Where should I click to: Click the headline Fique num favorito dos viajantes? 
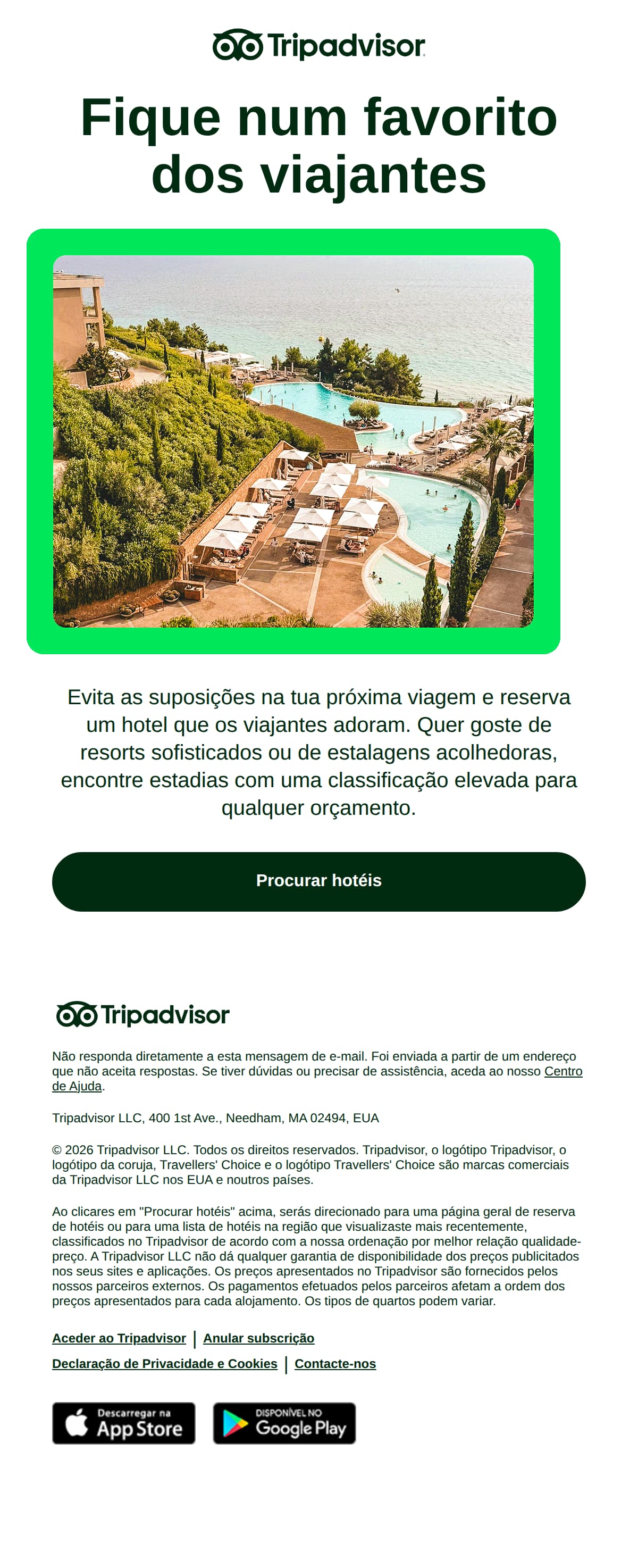pos(318,144)
